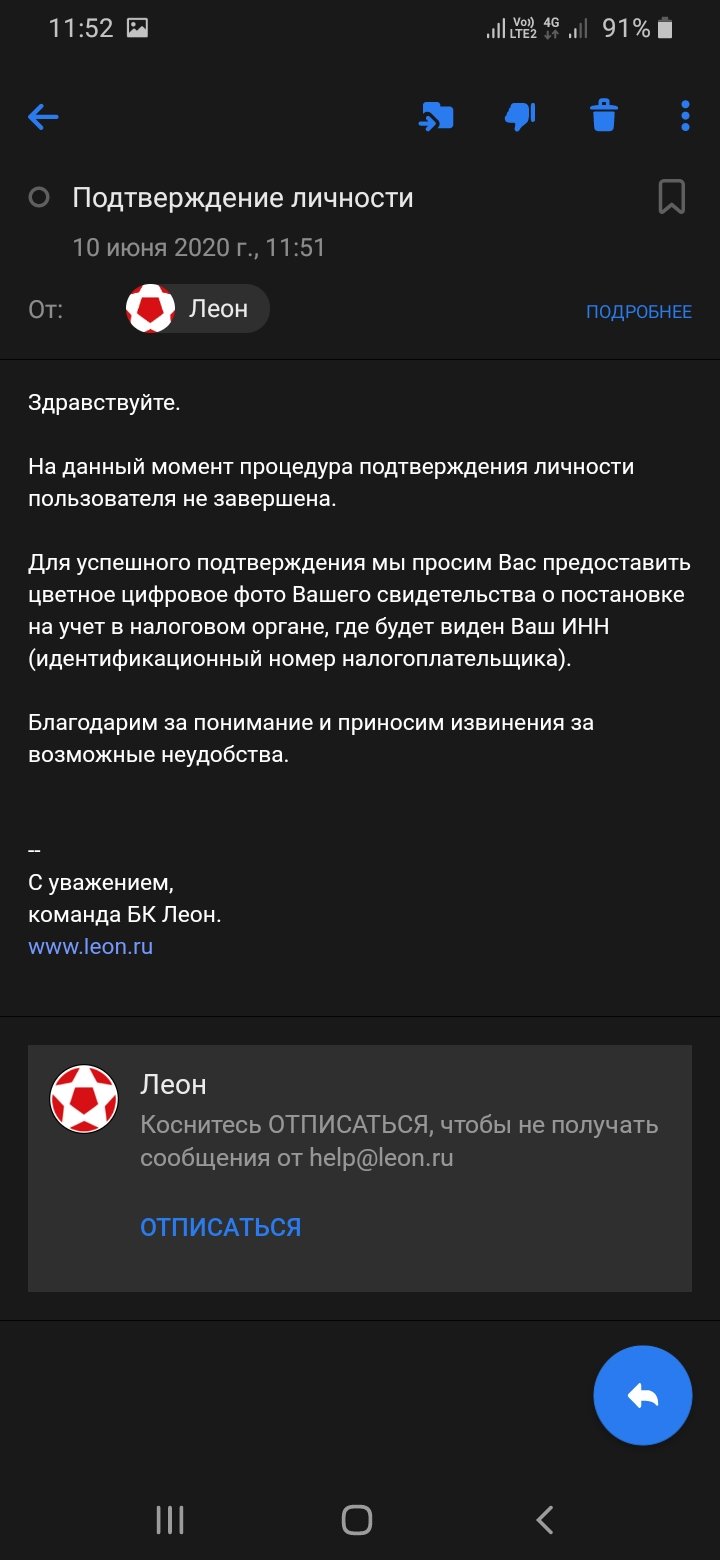Open the www.leon.ru link
Screen dimensions: 720x1560
(91, 946)
